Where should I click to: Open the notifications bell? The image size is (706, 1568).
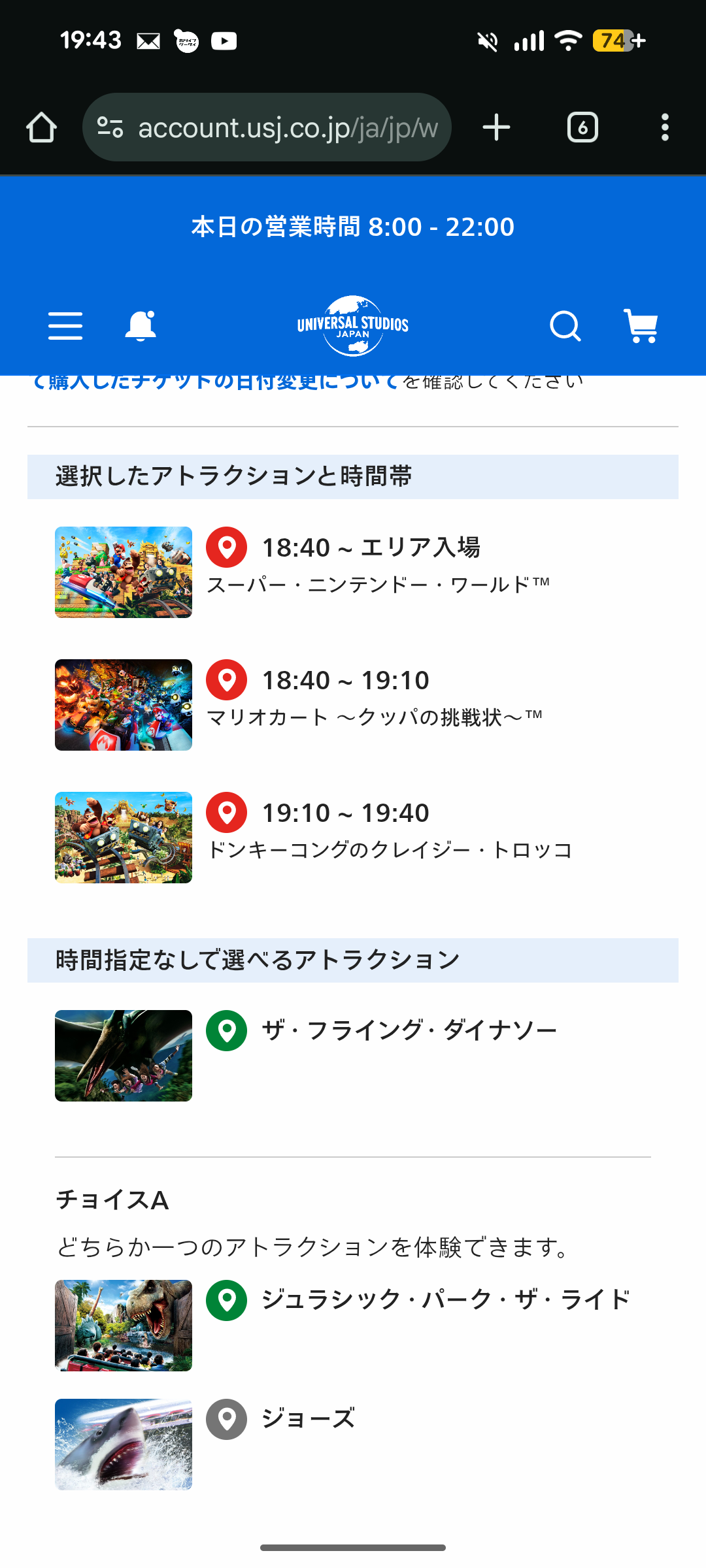tap(141, 325)
